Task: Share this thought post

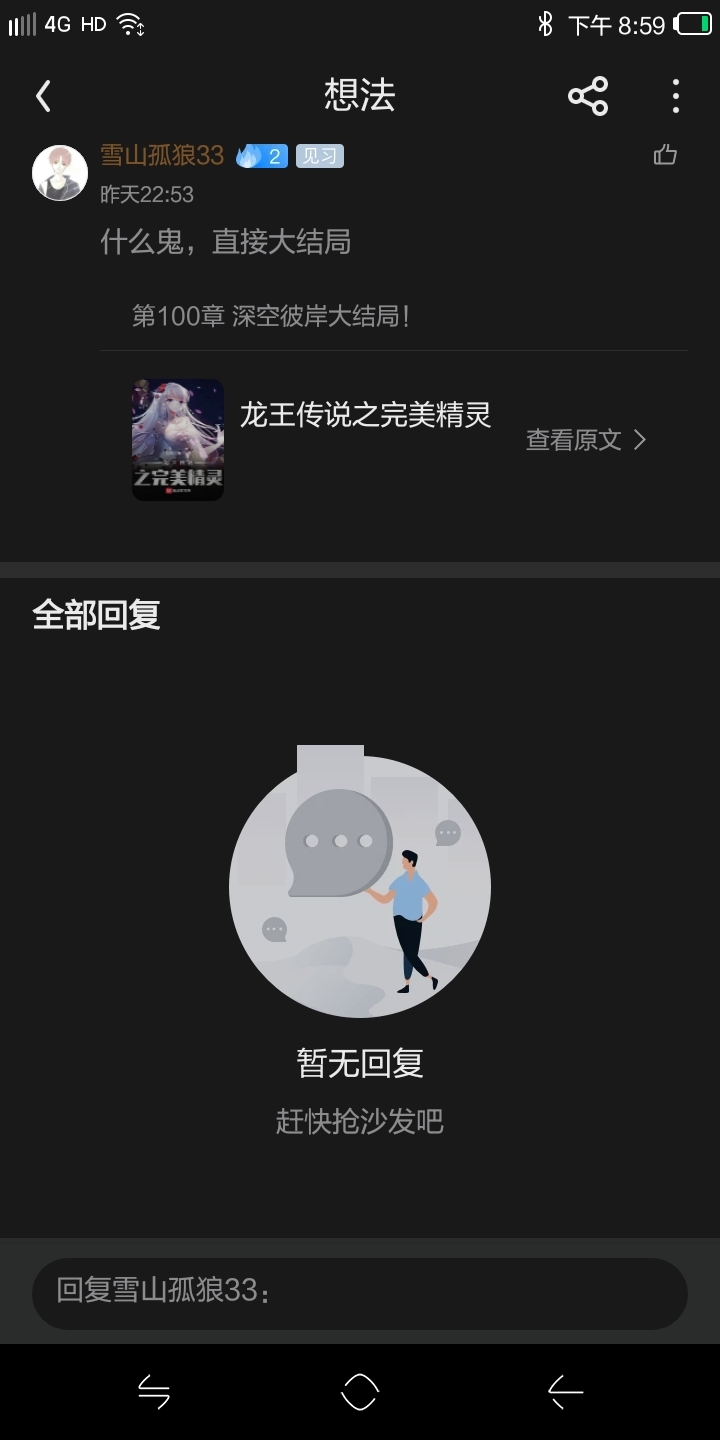Action: point(588,96)
